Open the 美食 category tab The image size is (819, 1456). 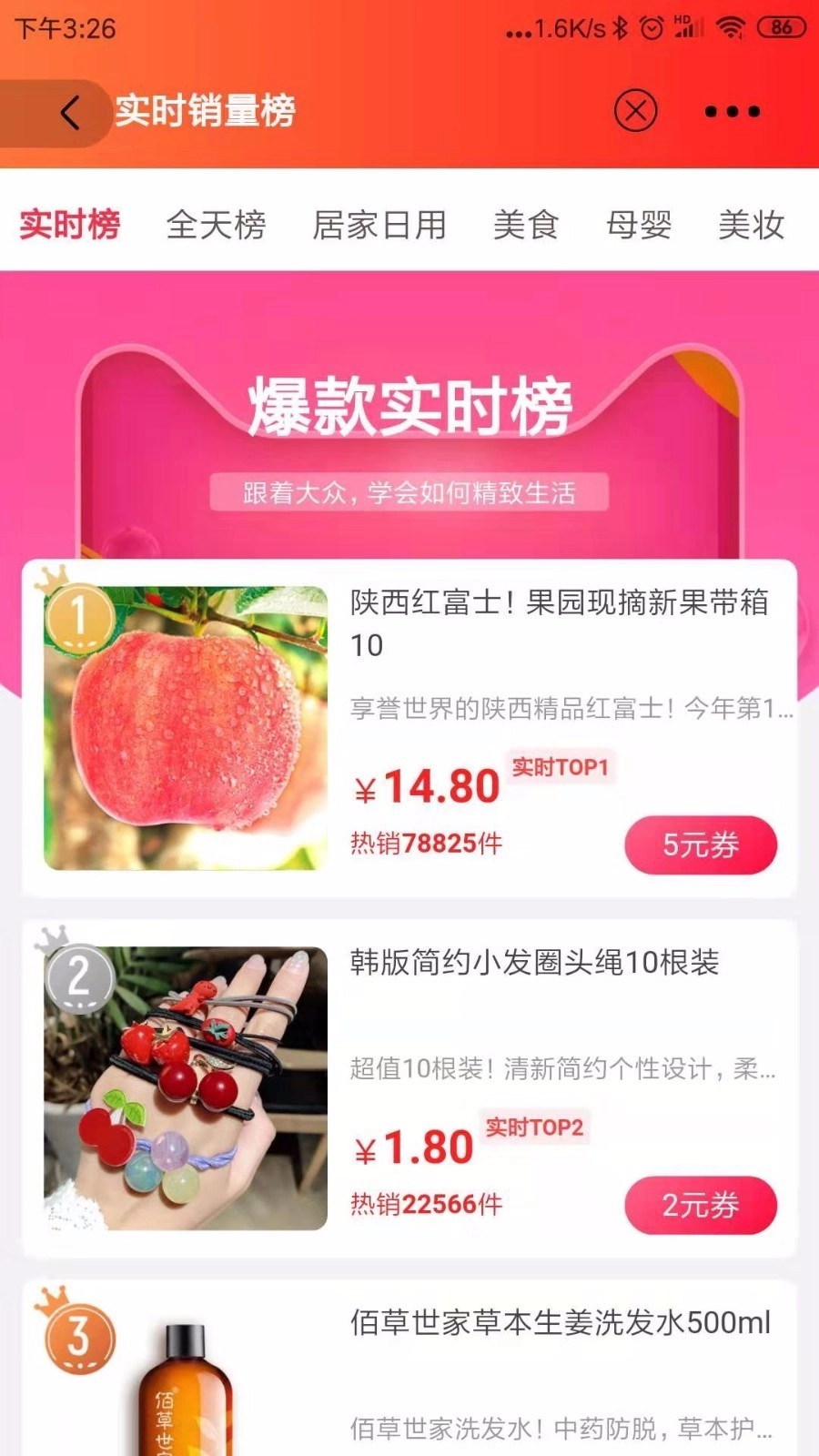pyautogui.click(x=526, y=225)
